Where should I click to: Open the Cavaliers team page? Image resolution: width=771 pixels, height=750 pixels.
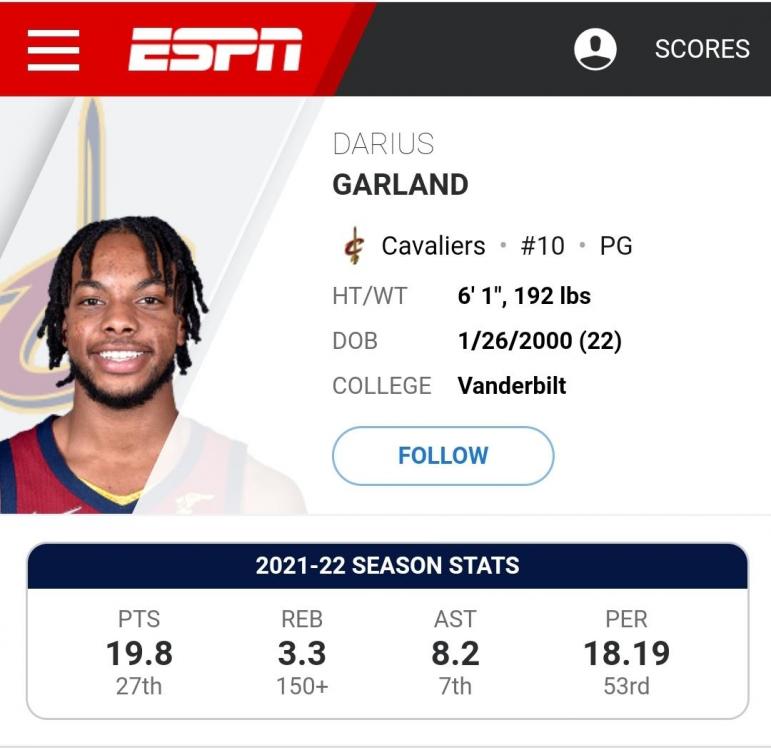click(431, 246)
